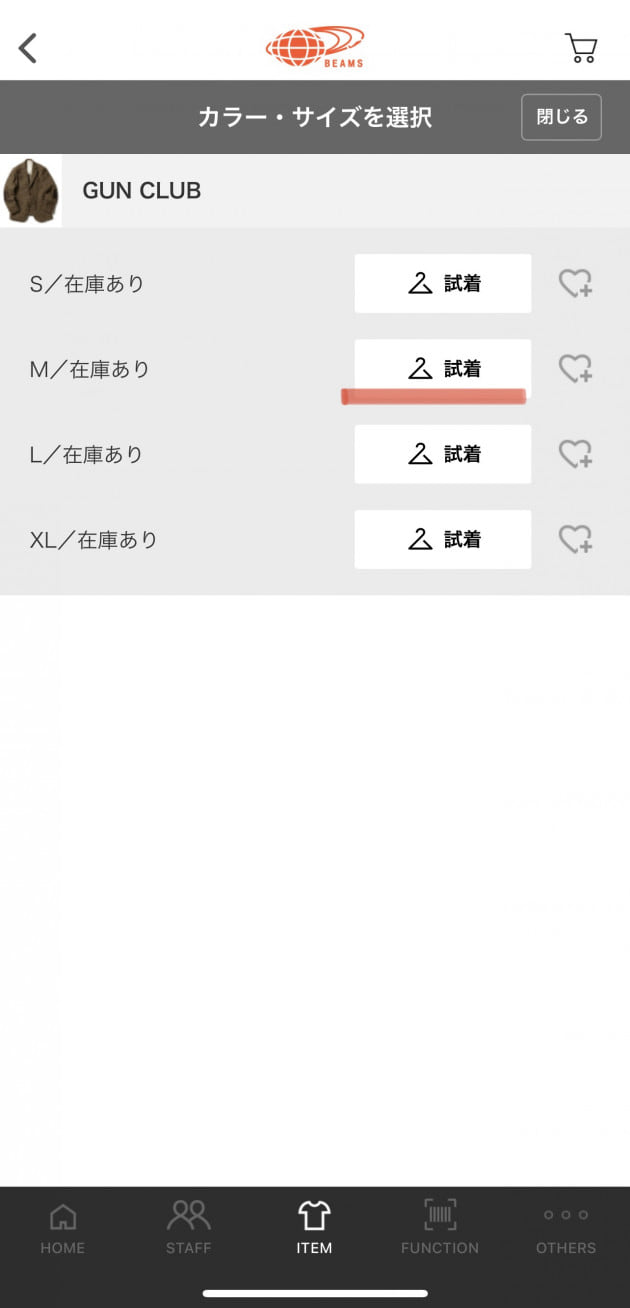Switch to the STAFF tab
Viewport: 630px width, 1308px height.
(189, 1228)
